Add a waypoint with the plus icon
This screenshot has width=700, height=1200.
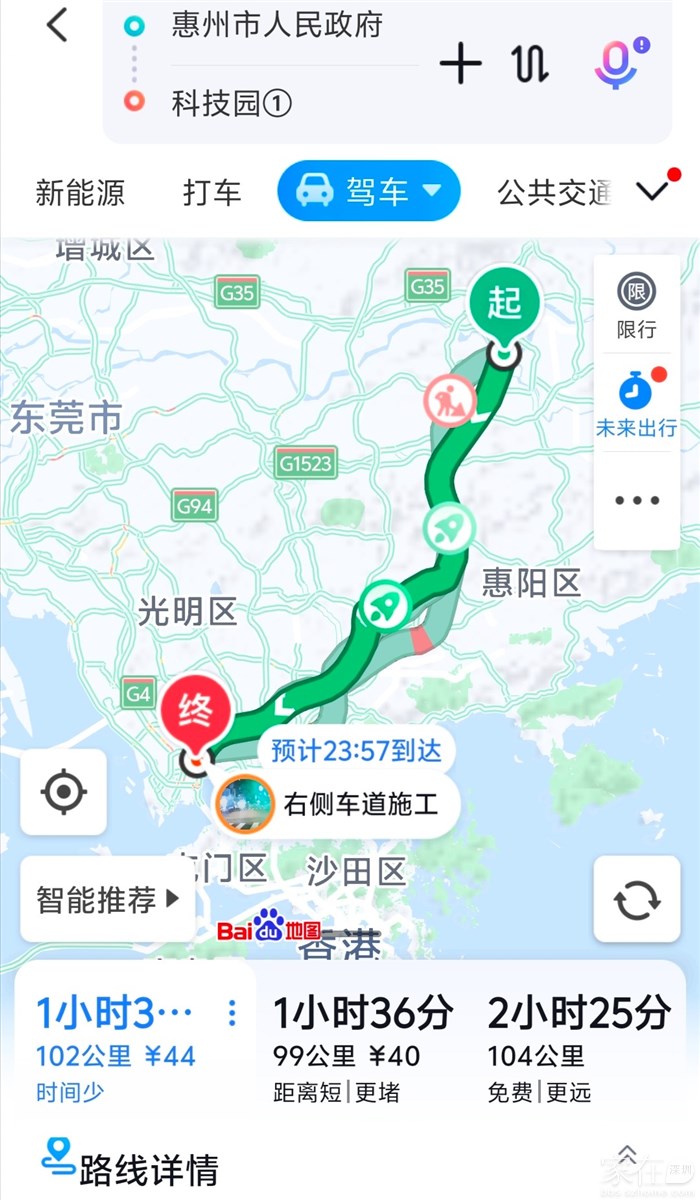460,64
